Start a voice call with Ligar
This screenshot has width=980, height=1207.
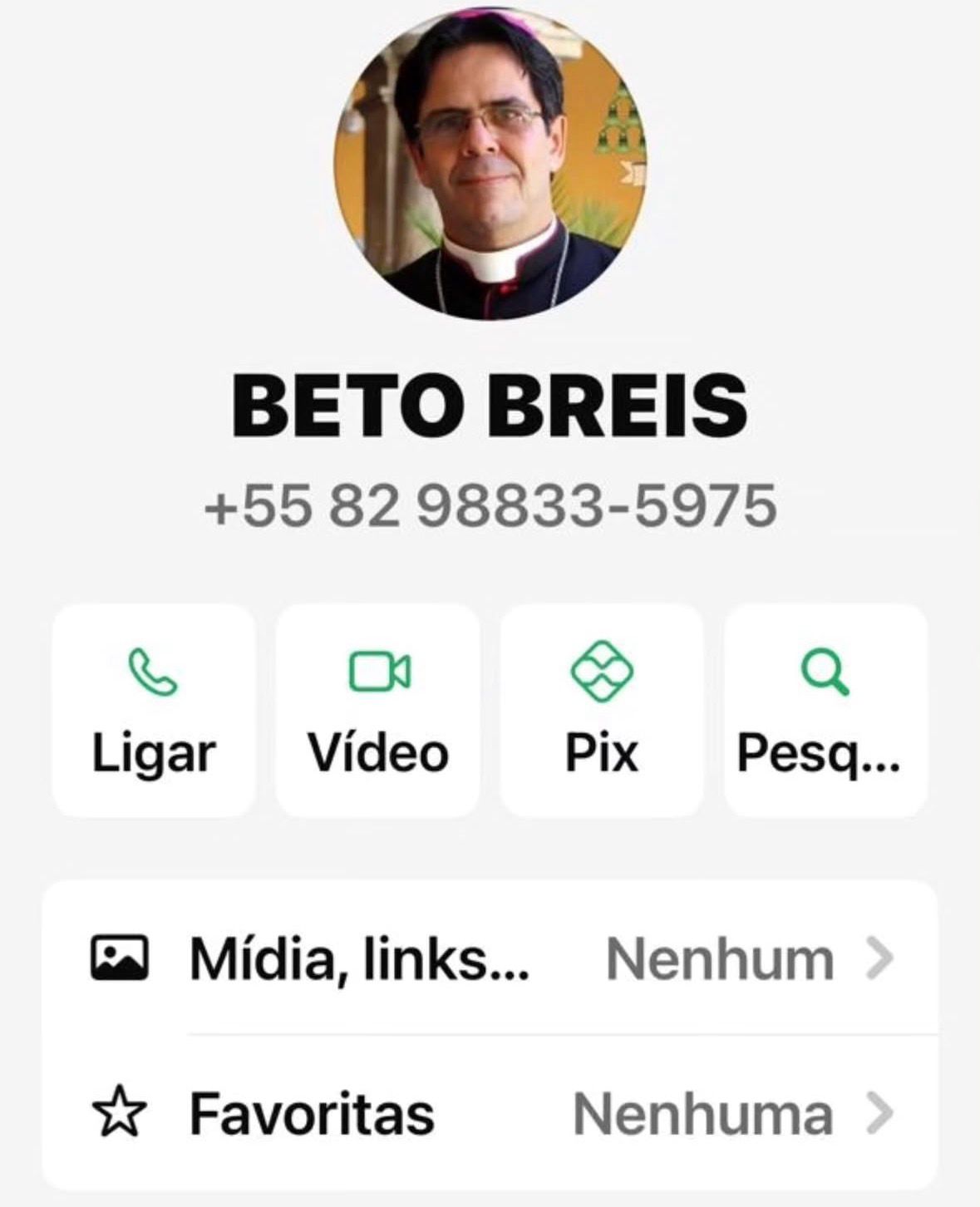pos(154,711)
